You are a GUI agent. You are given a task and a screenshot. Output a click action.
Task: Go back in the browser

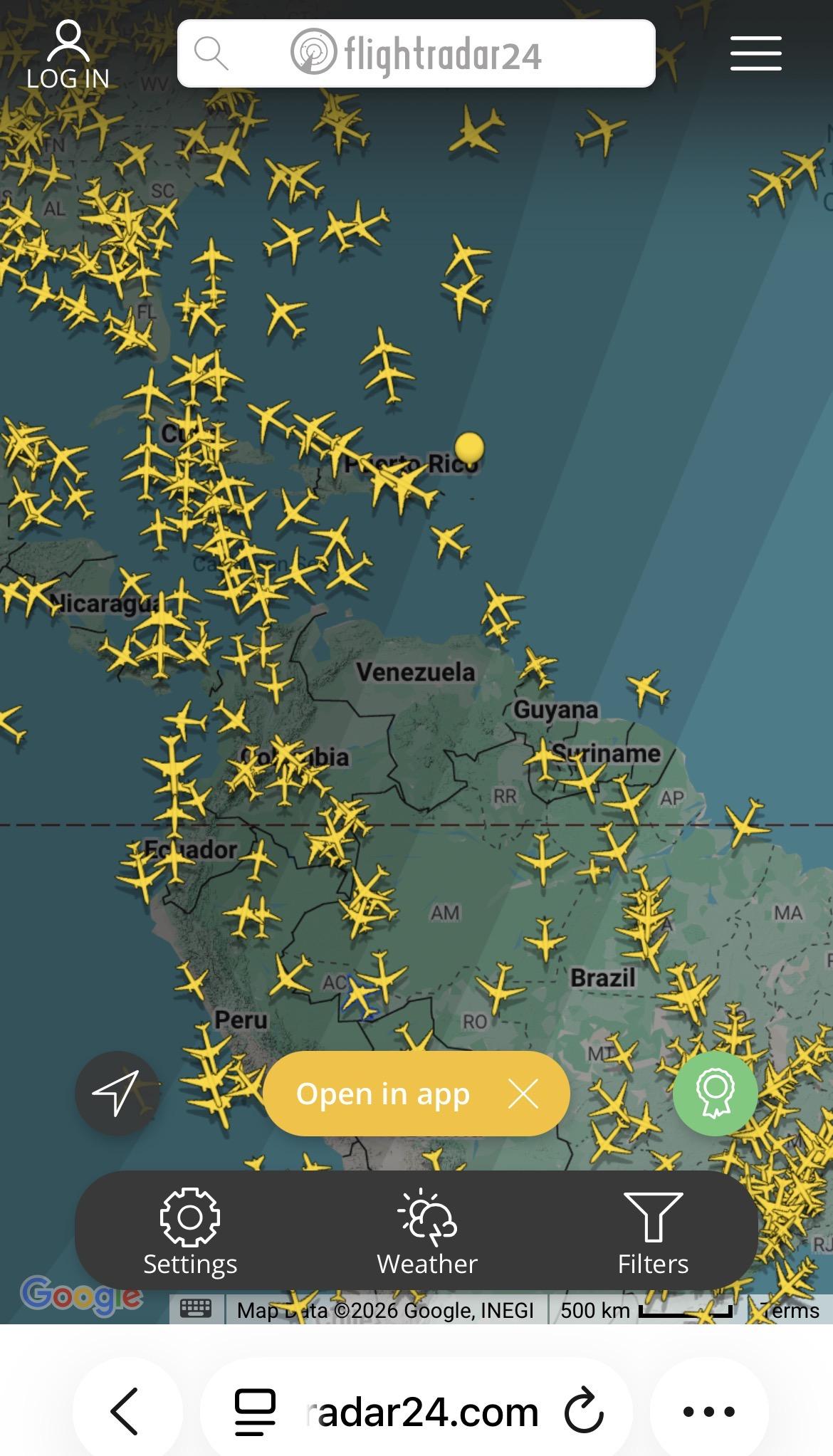[x=125, y=1411]
